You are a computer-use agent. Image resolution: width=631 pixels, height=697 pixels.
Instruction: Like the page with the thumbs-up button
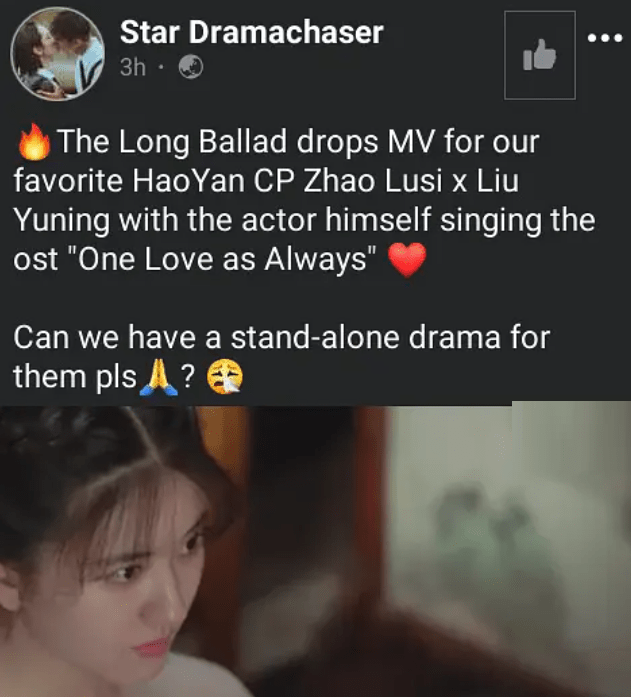(x=539, y=55)
